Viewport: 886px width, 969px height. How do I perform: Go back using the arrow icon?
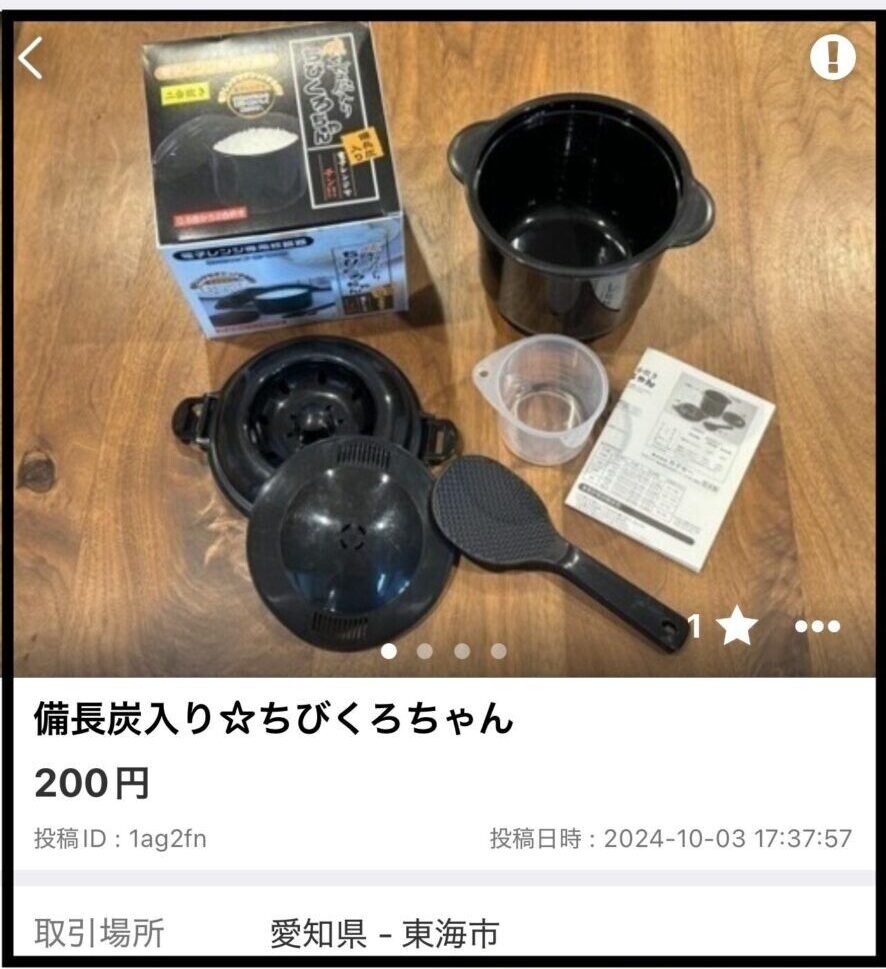[32, 59]
